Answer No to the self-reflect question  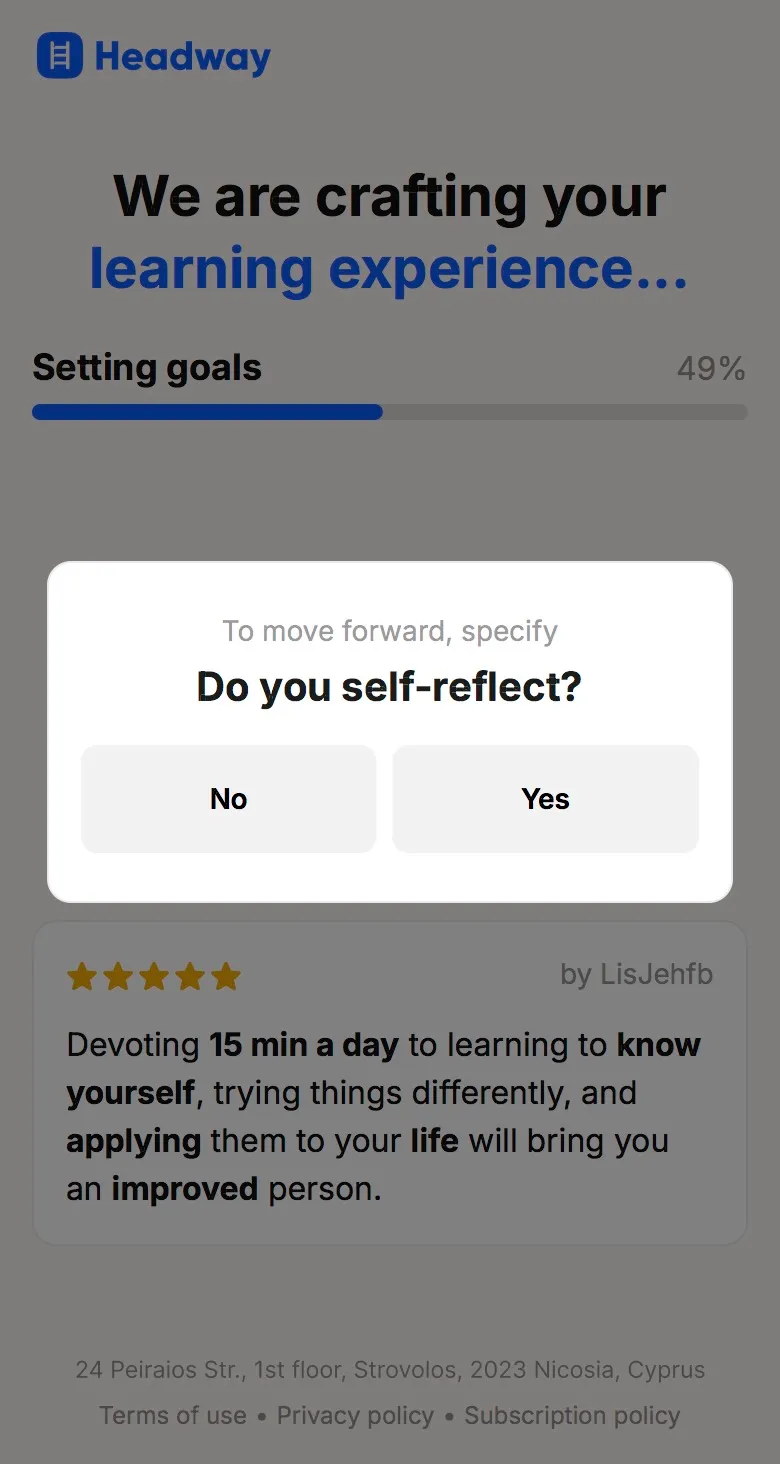pyautogui.click(x=228, y=799)
